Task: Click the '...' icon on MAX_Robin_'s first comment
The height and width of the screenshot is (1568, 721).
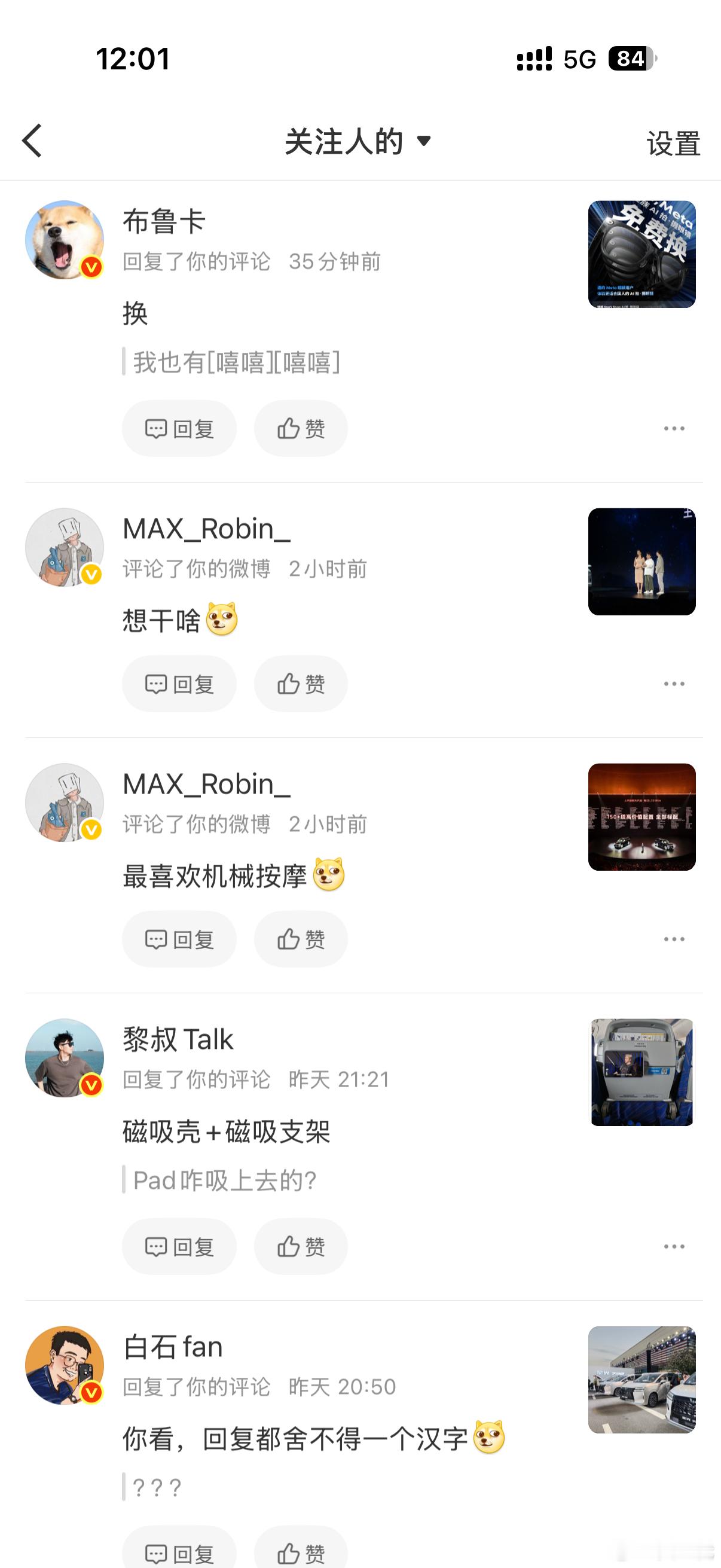Action: (x=674, y=684)
